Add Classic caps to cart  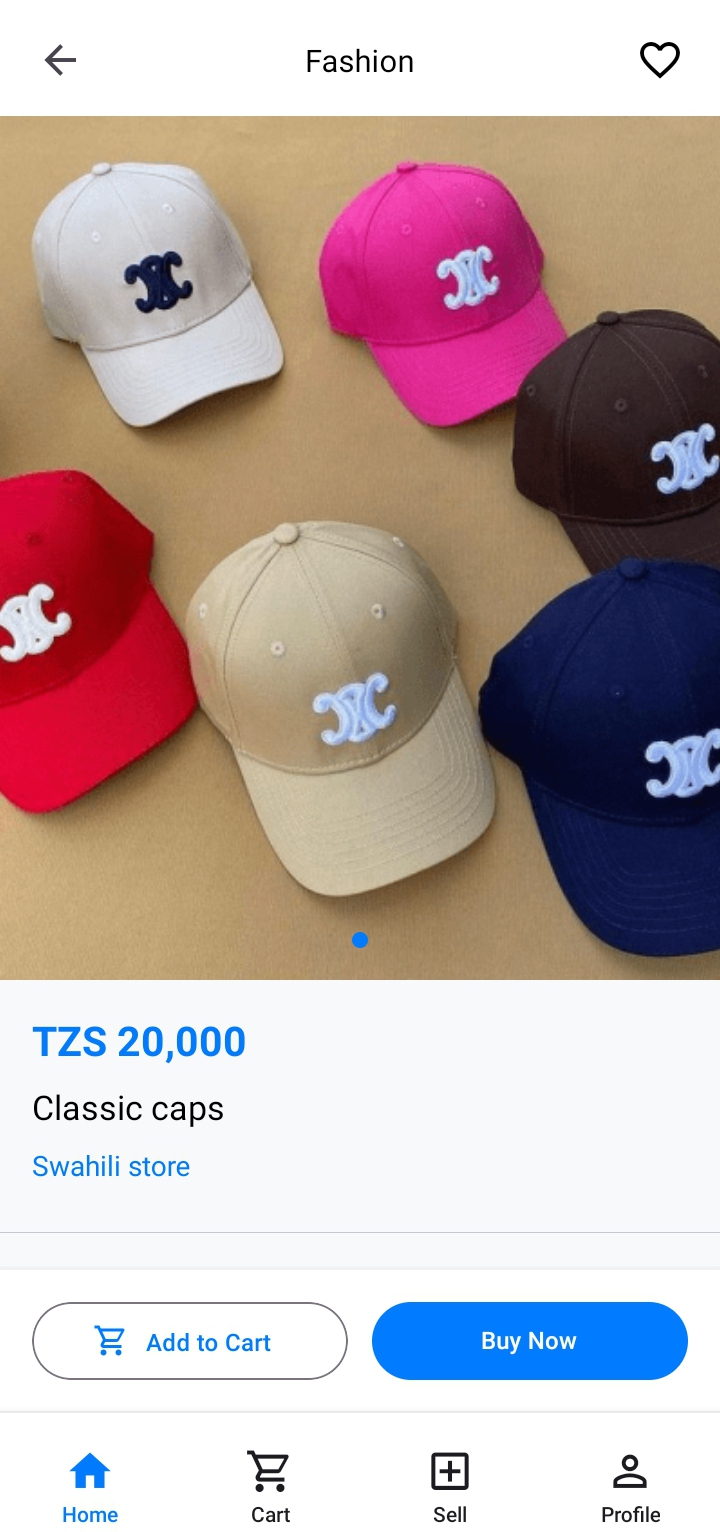tap(190, 1341)
